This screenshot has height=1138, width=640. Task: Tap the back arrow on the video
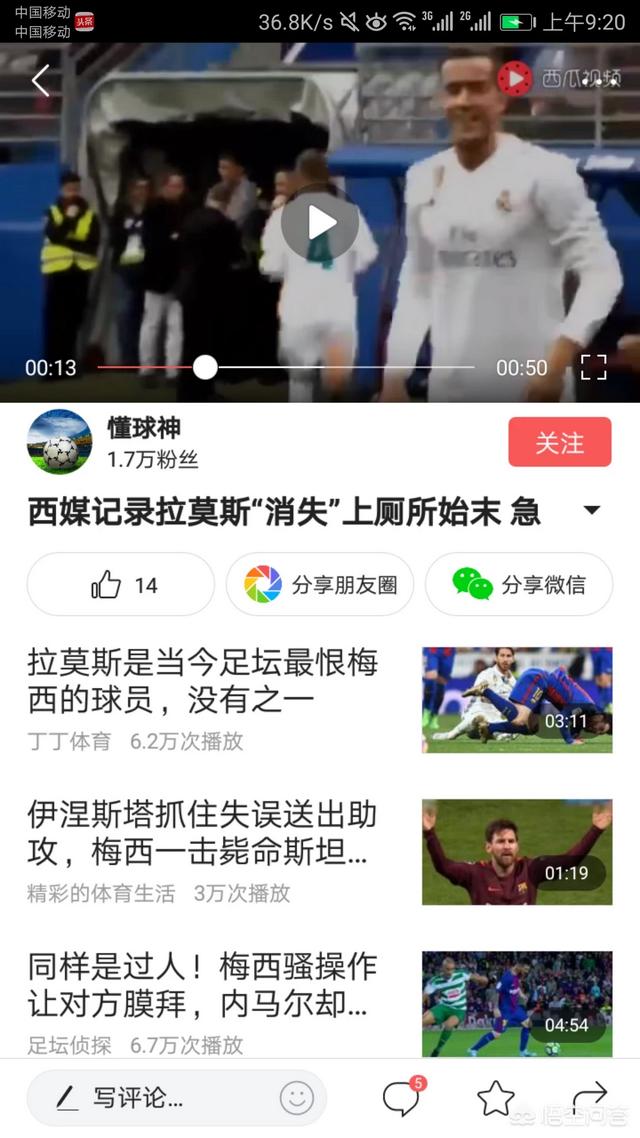pyautogui.click(x=40, y=81)
